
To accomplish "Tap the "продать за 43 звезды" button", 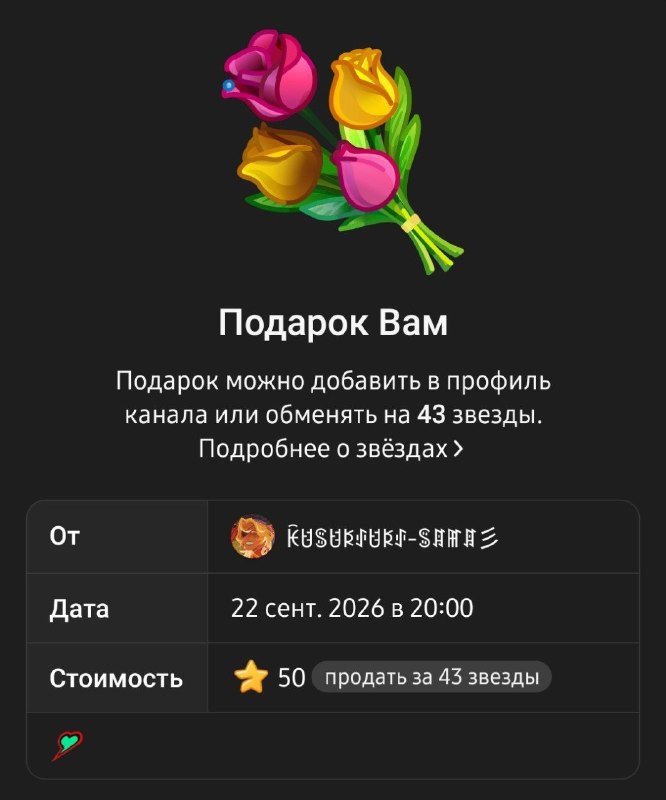I will pyautogui.click(x=432, y=677).
